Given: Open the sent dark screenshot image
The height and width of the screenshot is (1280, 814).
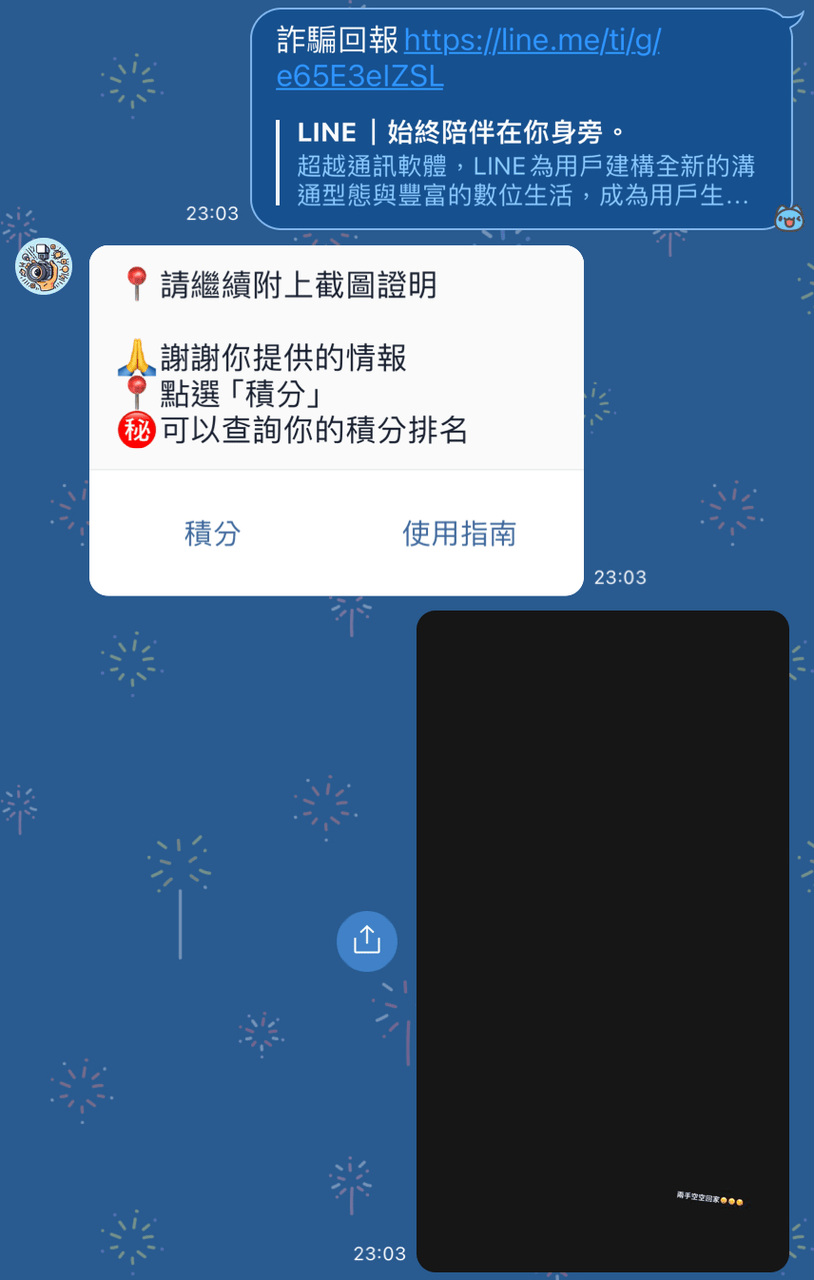Looking at the screenshot, I should [602, 940].
